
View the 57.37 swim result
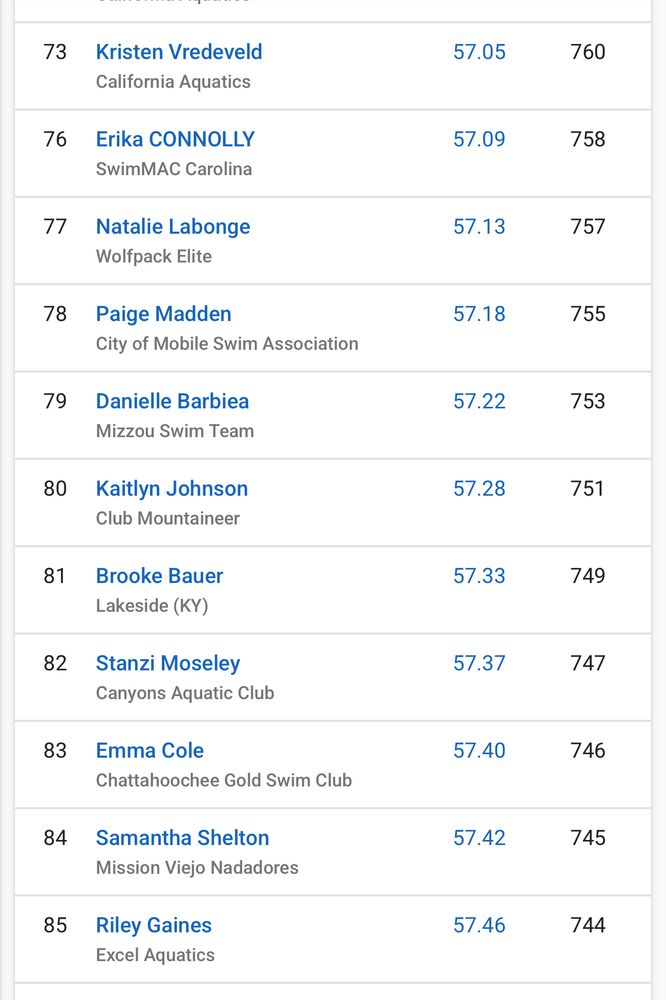point(479,663)
